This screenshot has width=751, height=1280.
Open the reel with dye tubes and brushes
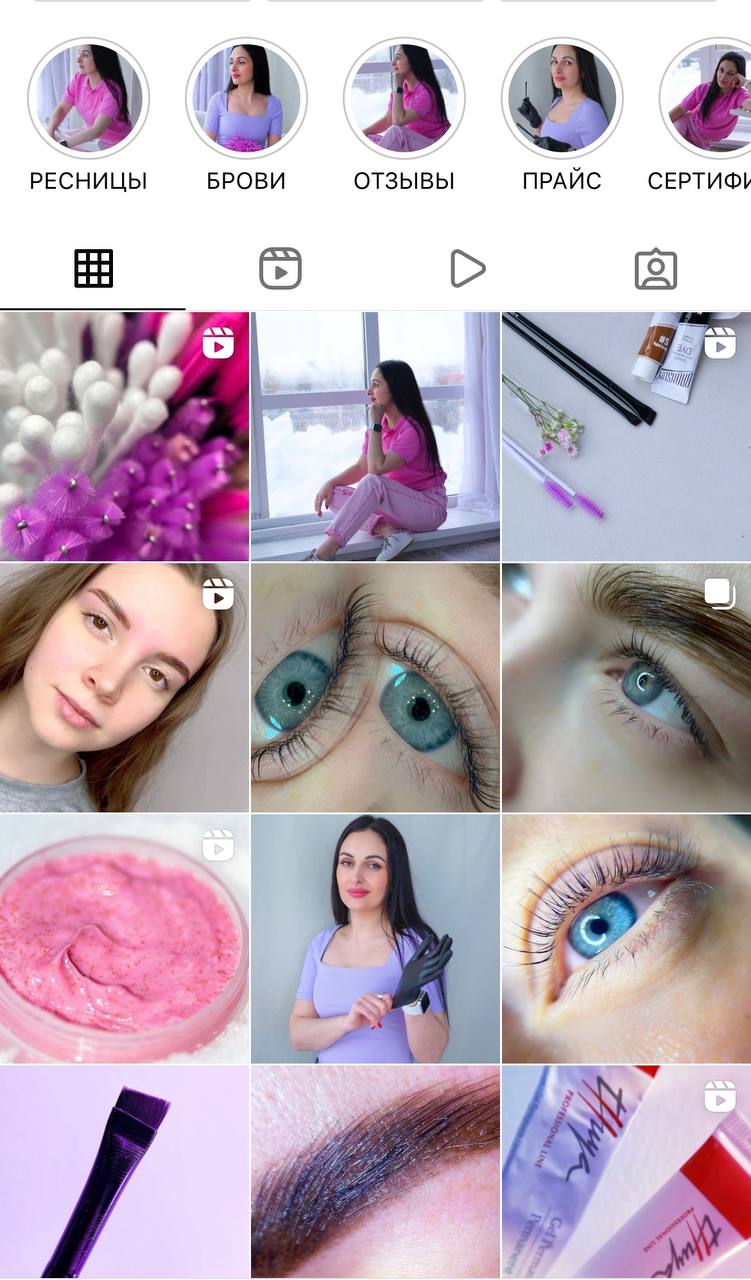pyautogui.click(x=626, y=436)
